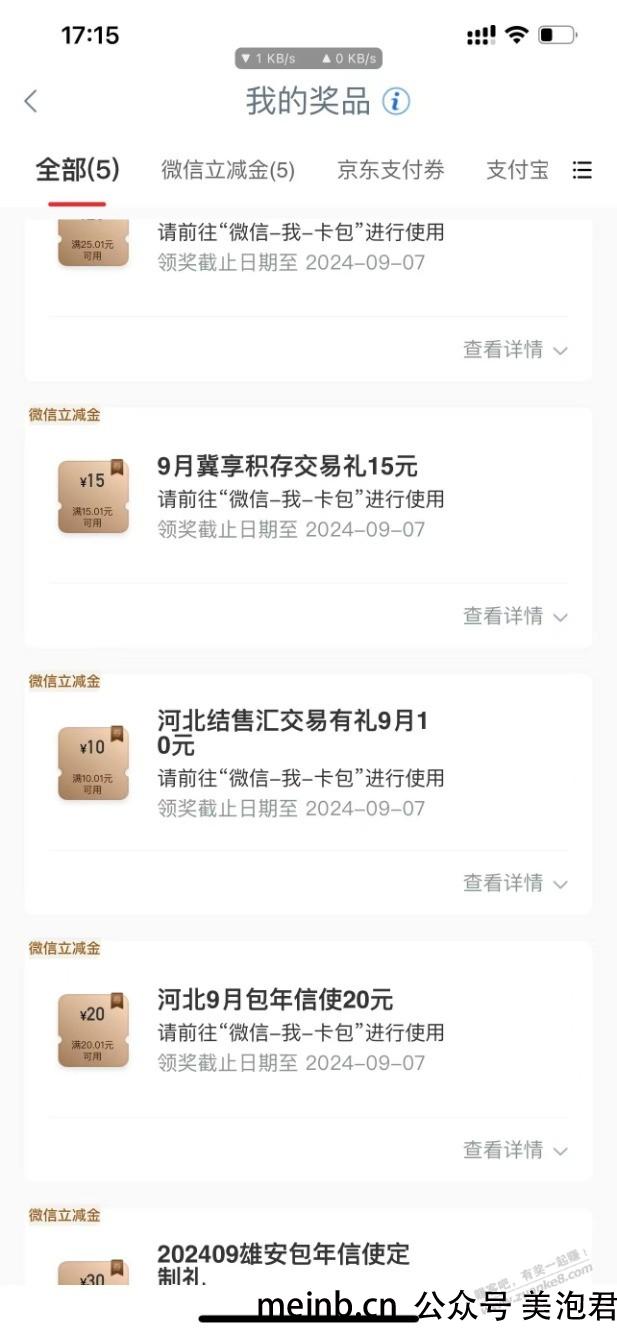617x1334 pixels.
Task: Switch to the 全部(5) tab
Action: (77, 170)
